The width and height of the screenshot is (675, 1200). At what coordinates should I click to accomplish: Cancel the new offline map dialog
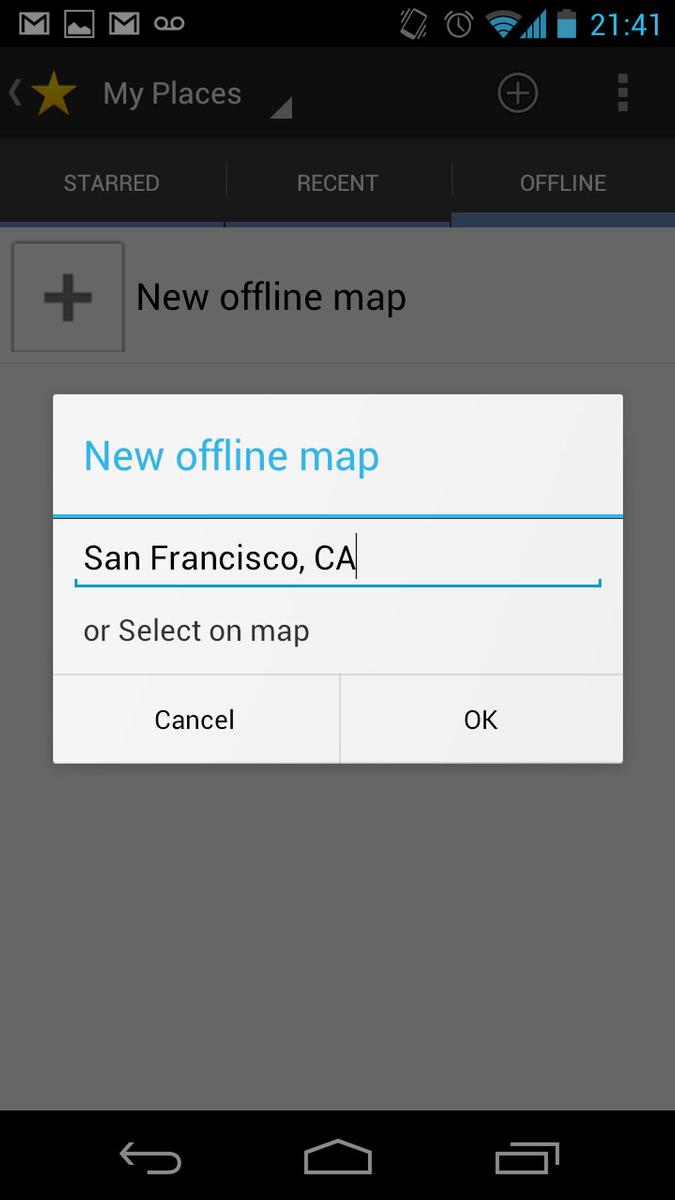(x=195, y=719)
